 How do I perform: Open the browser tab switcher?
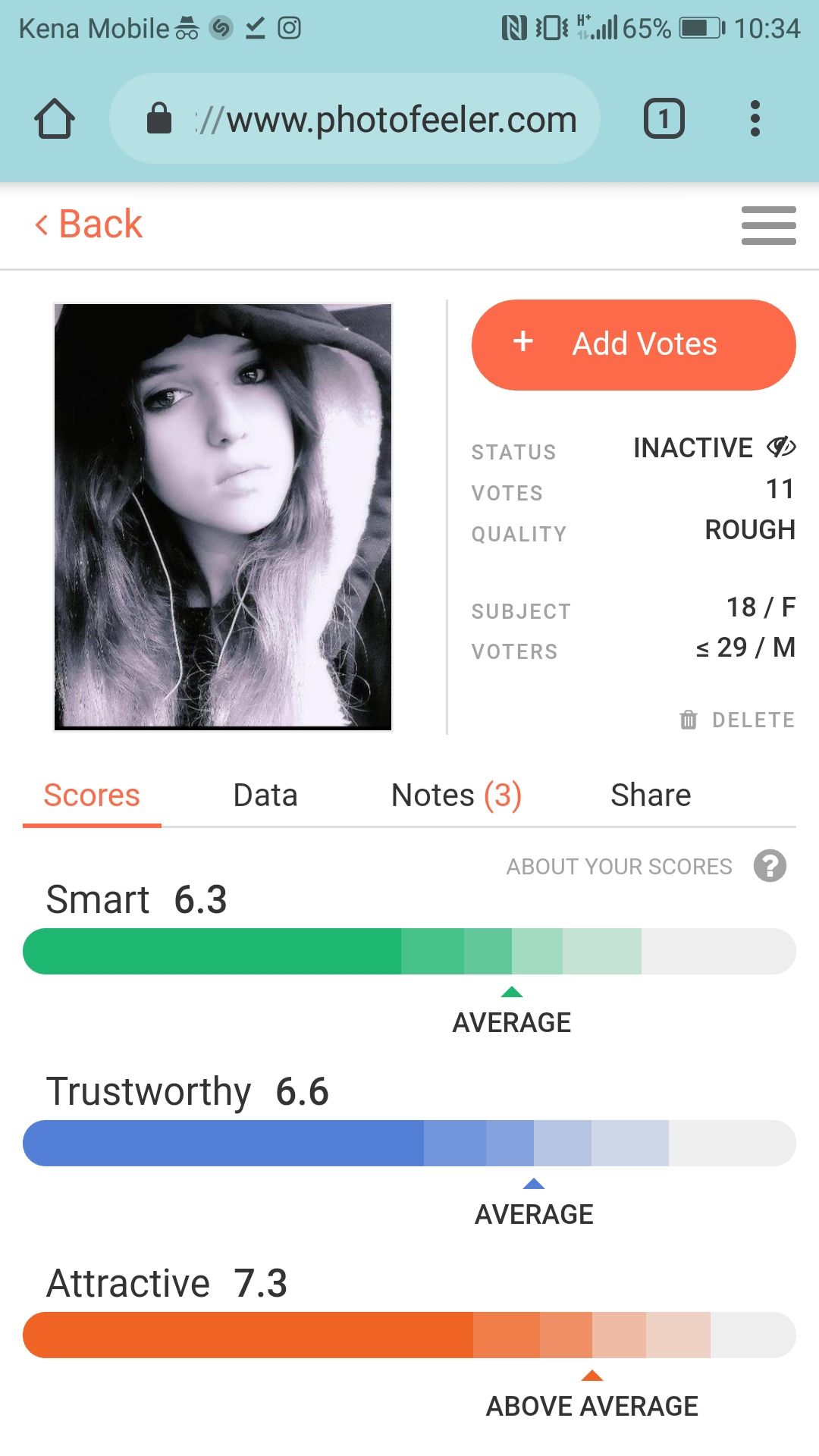click(x=664, y=119)
